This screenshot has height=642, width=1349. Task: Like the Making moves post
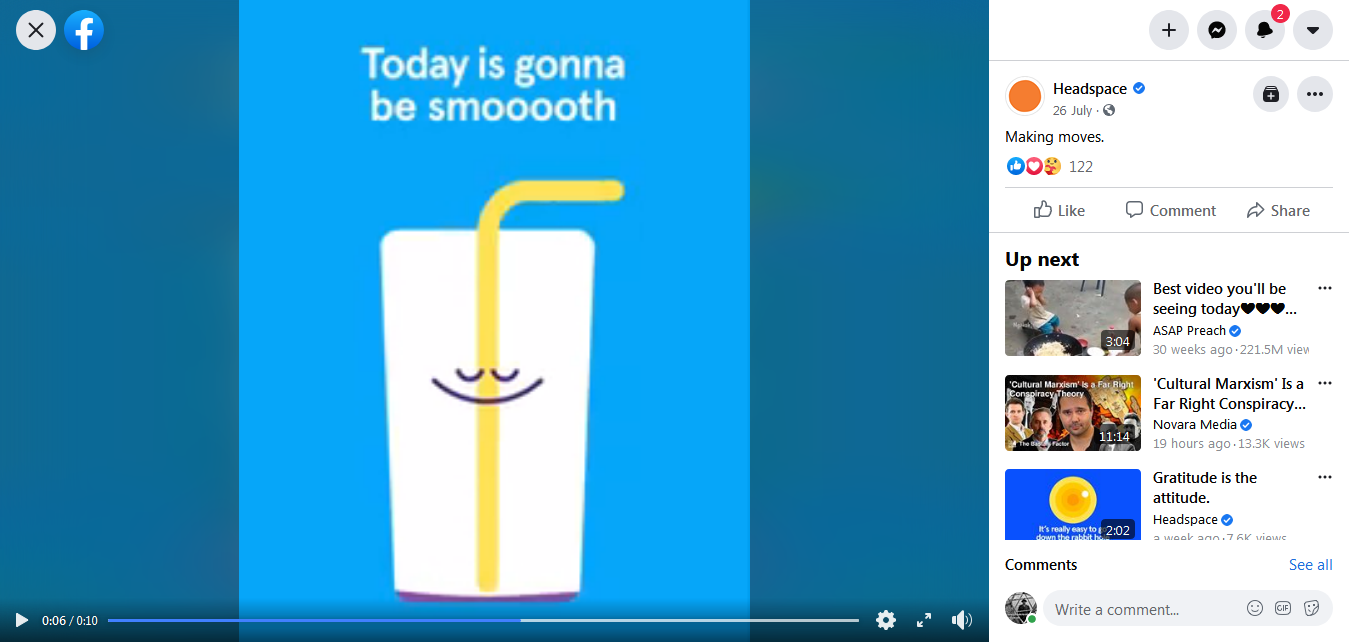[x=1059, y=210]
